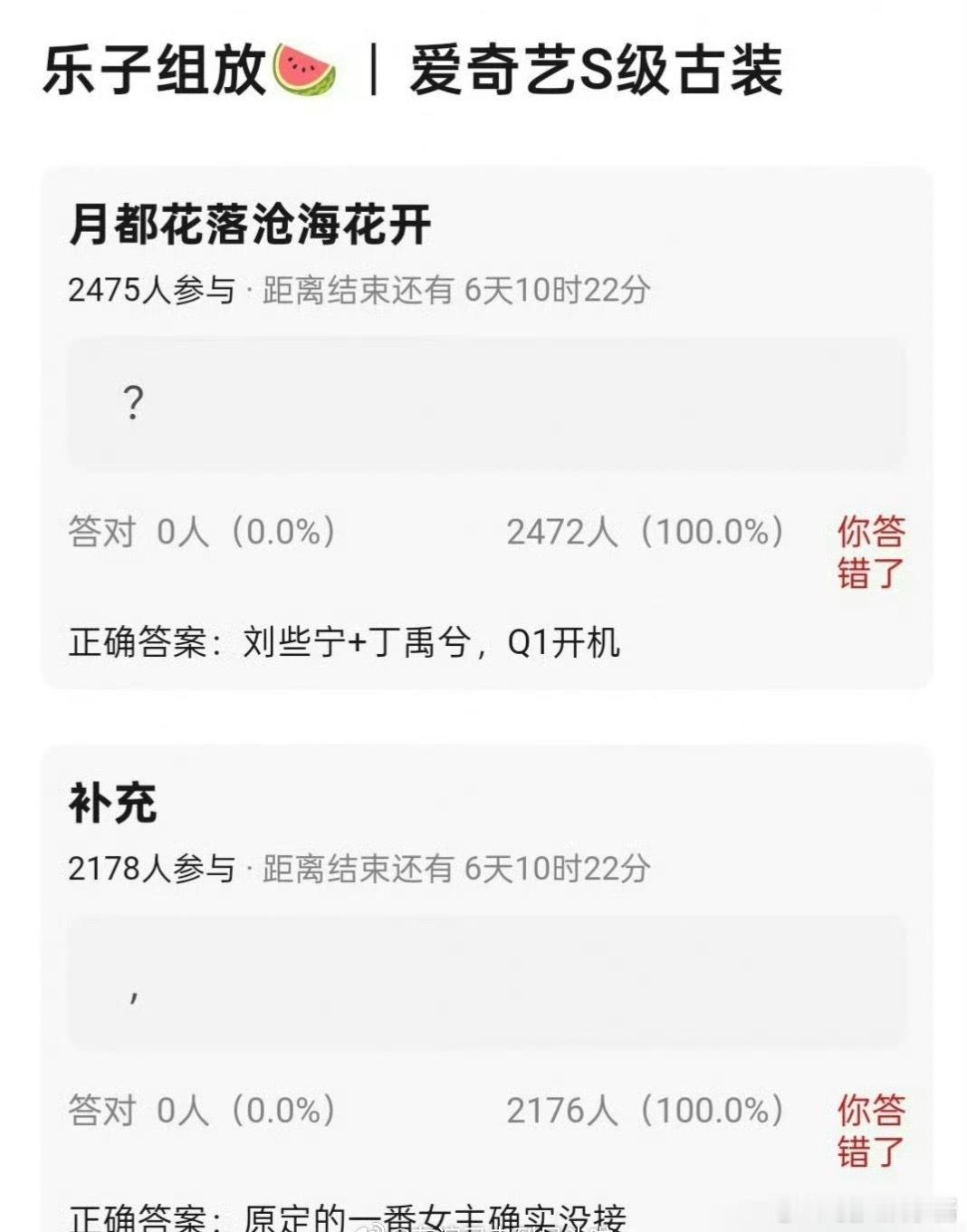Click the red 你答错了 label on first quiz
Screen dimensions: 967x1232
[872, 554]
